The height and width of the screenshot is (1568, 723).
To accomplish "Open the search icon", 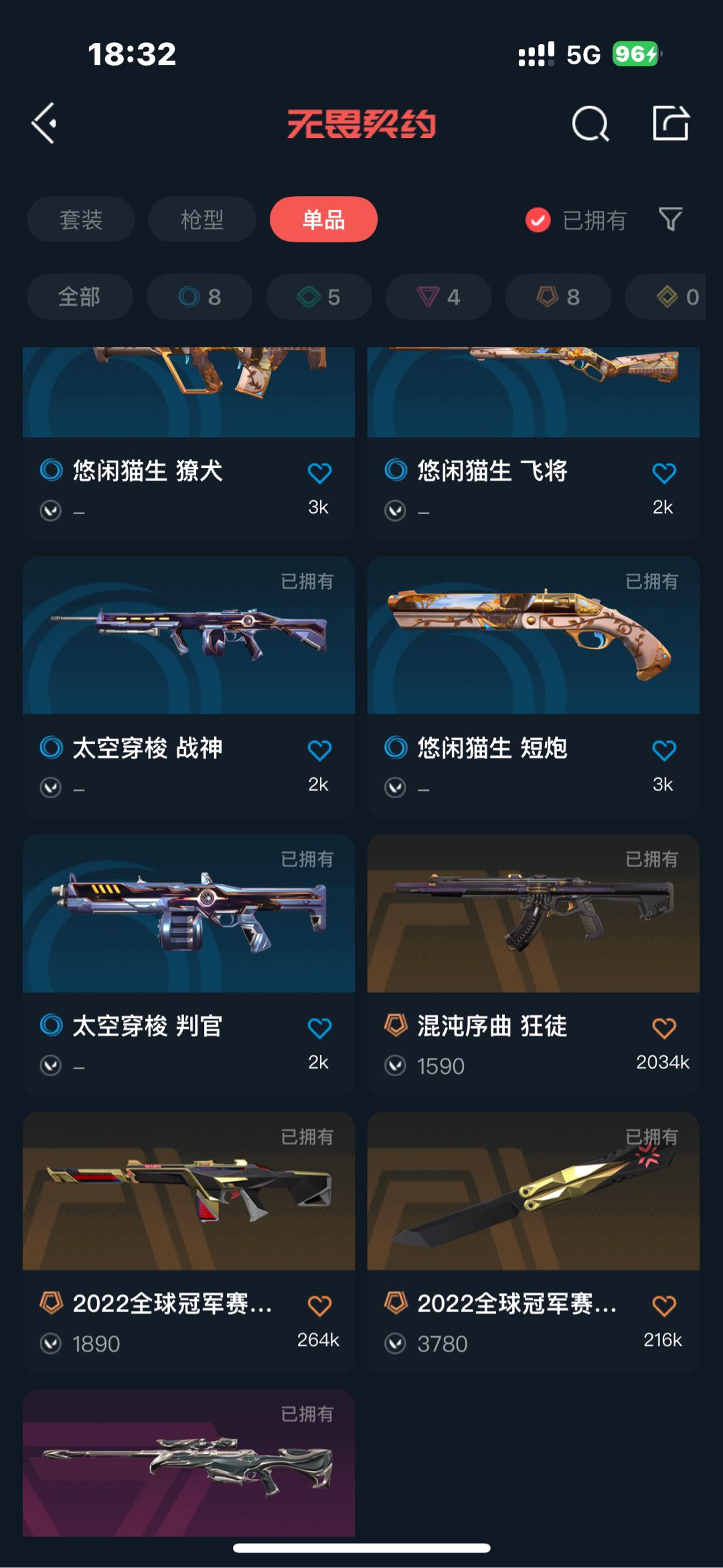I will 590,123.
